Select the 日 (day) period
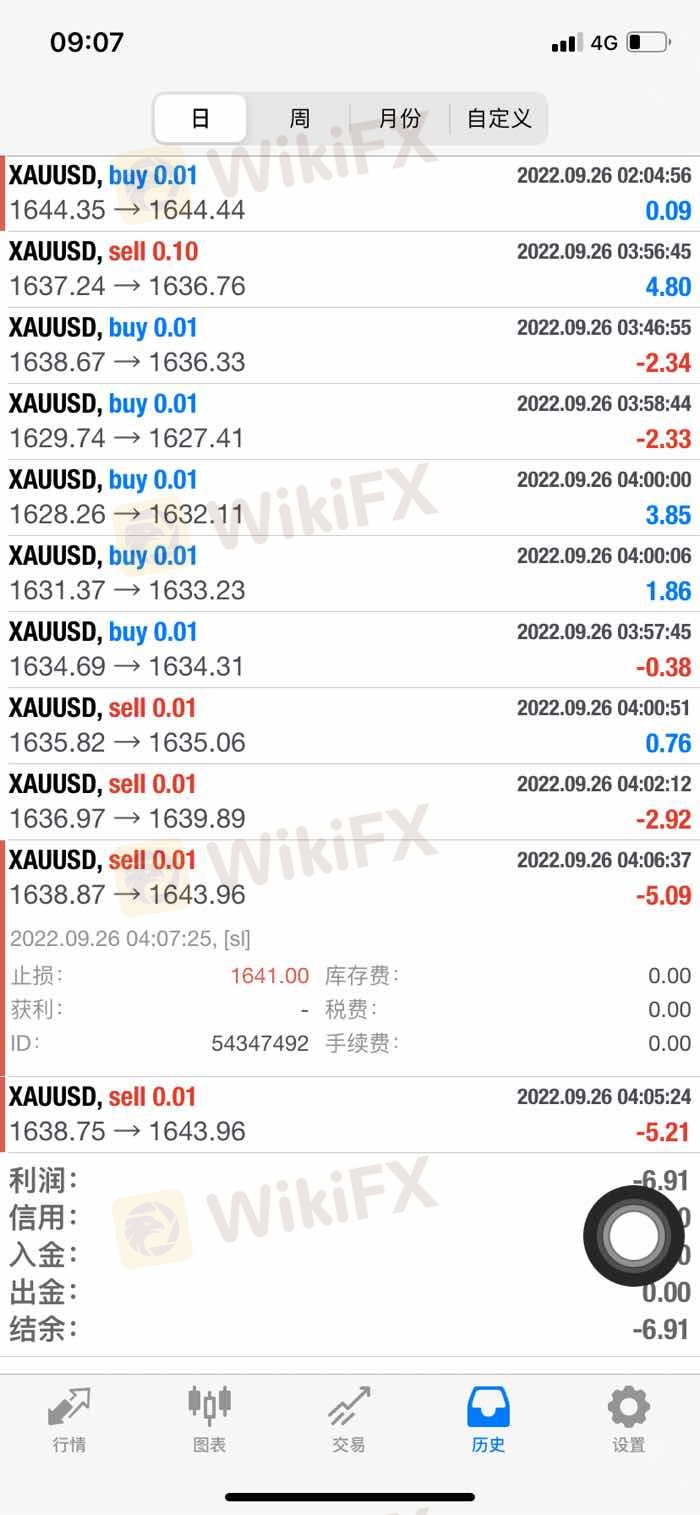Screen dimensions: 700x1515 coord(200,119)
